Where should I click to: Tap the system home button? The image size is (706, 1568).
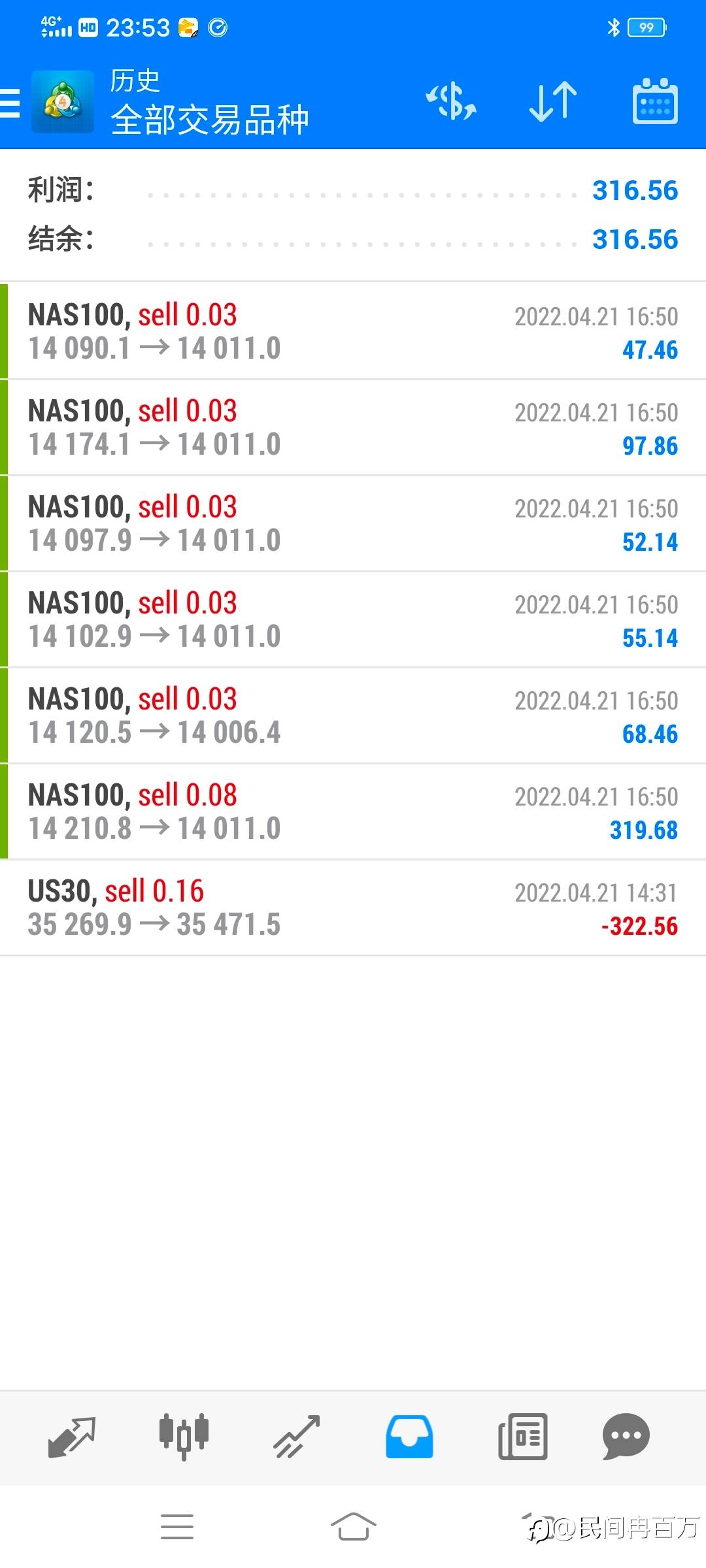point(353,1527)
